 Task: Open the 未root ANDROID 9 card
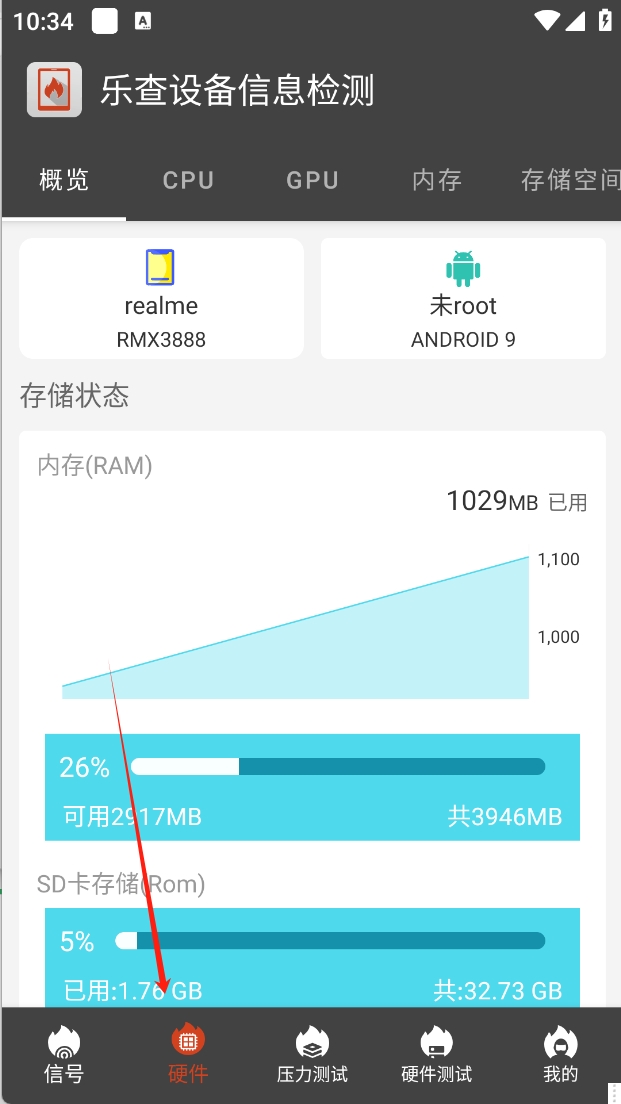pyautogui.click(x=463, y=299)
